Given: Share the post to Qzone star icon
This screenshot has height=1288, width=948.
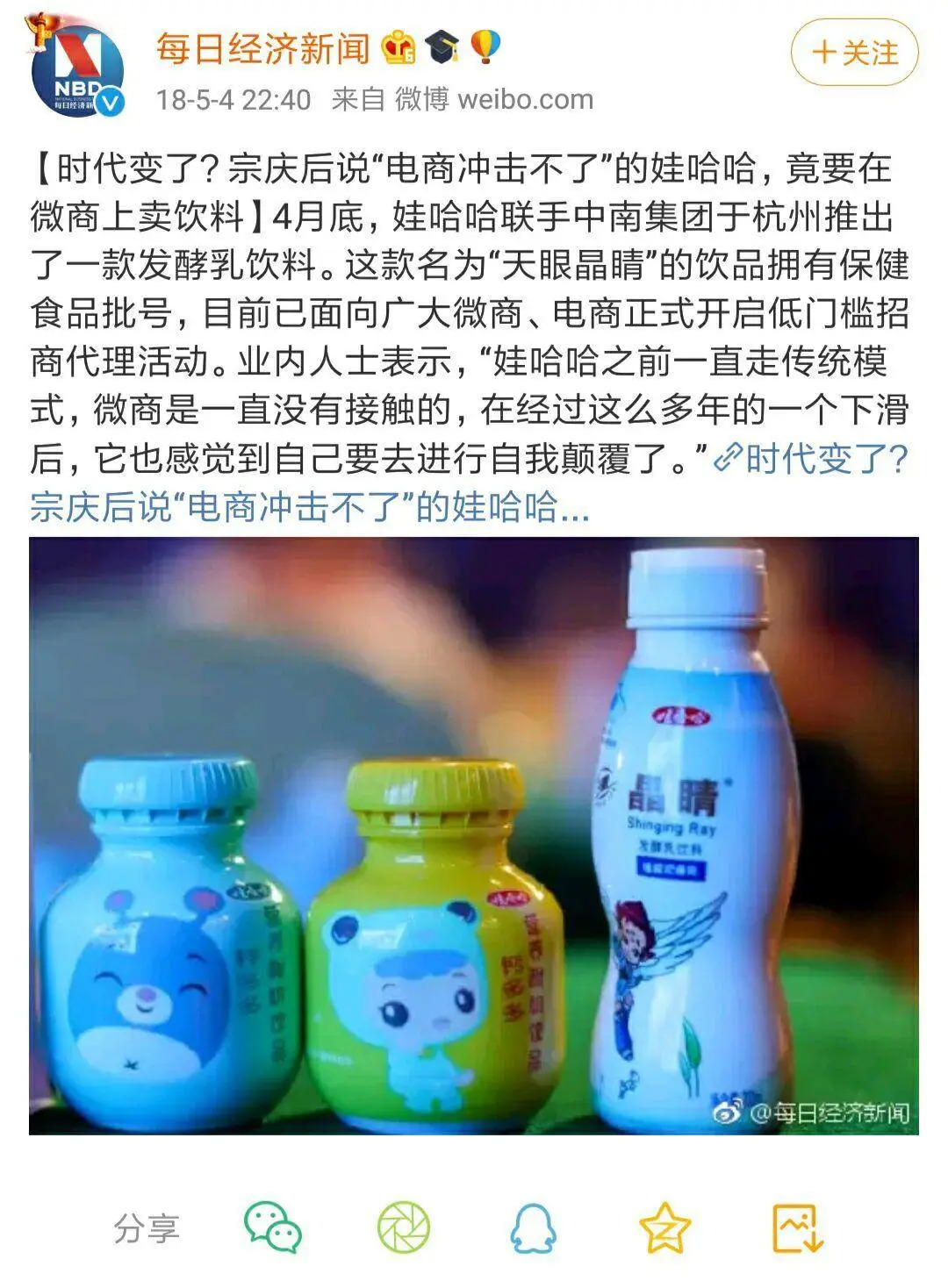Looking at the screenshot, I should point(664,1227).
